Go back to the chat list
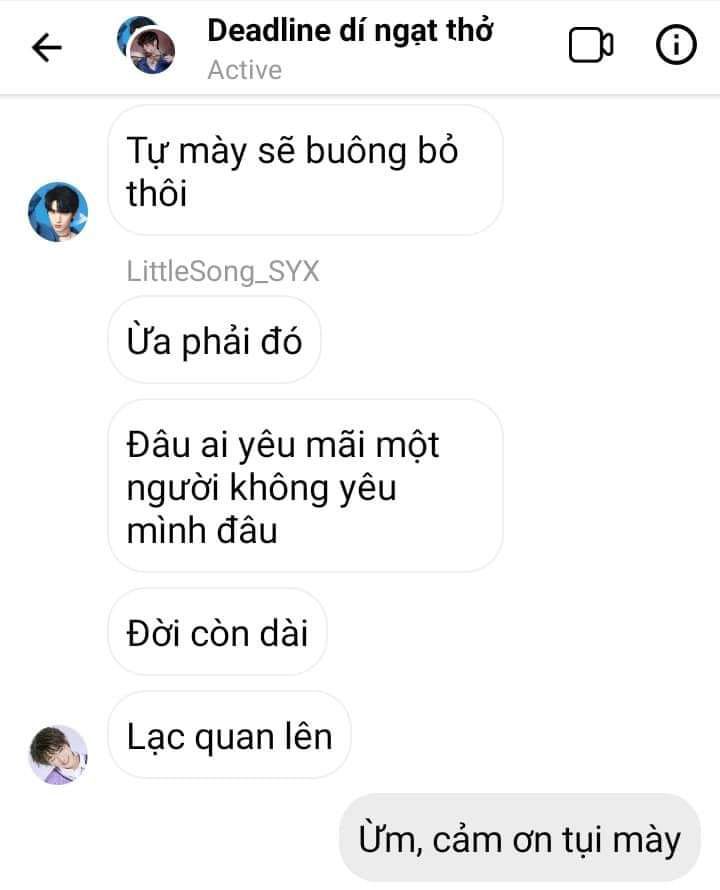 tap(46, 47)
